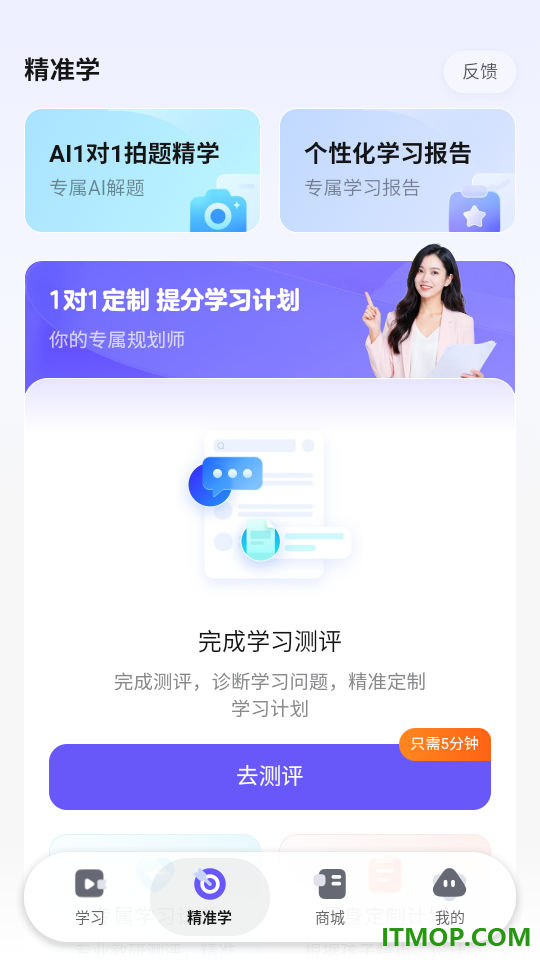Open the 个性化学习报告 card
Viewport: 540px width, 960px height.
(397, 170)
